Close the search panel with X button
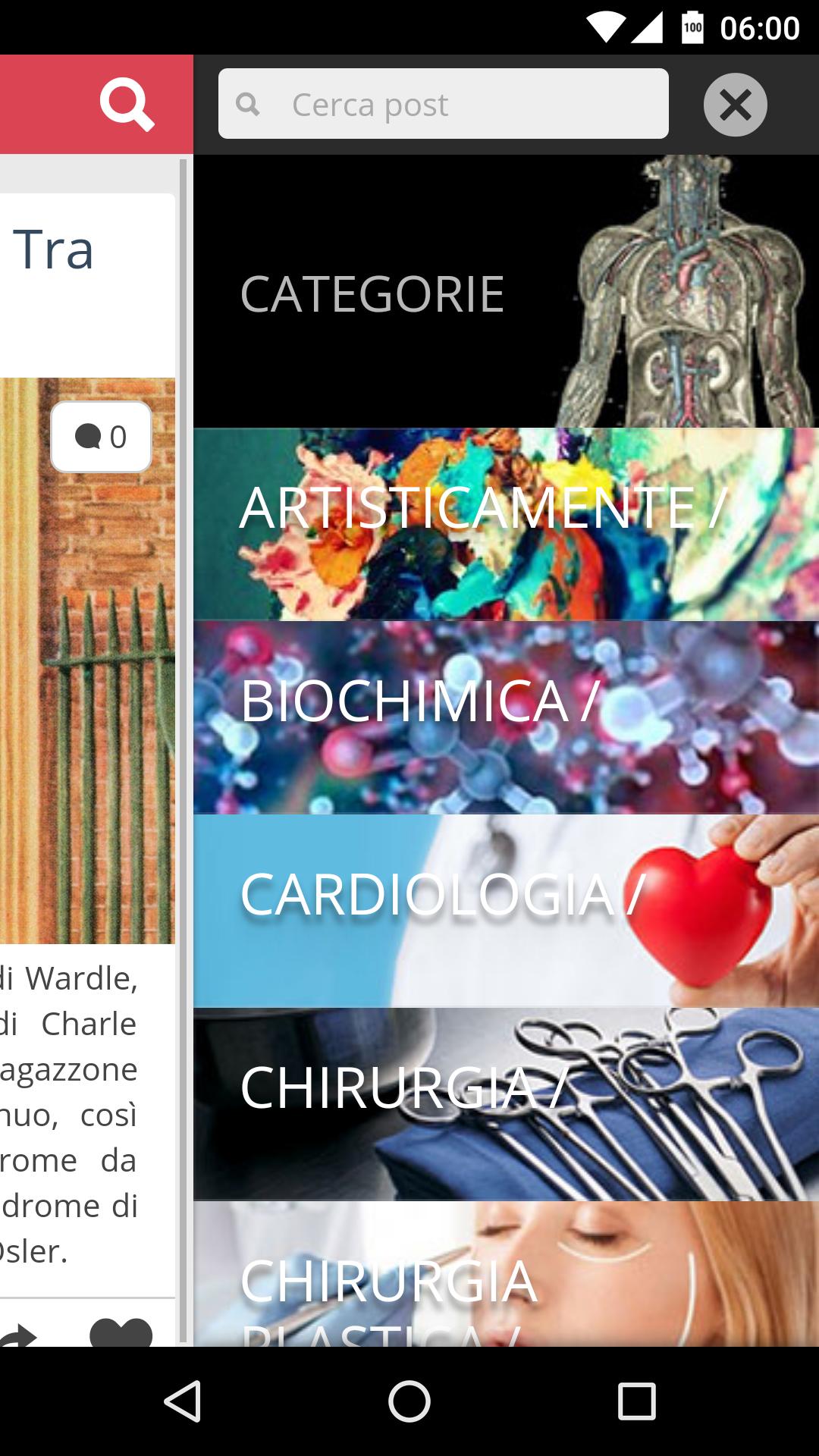This screenshot has height=1456, width=819. (735, 105)
